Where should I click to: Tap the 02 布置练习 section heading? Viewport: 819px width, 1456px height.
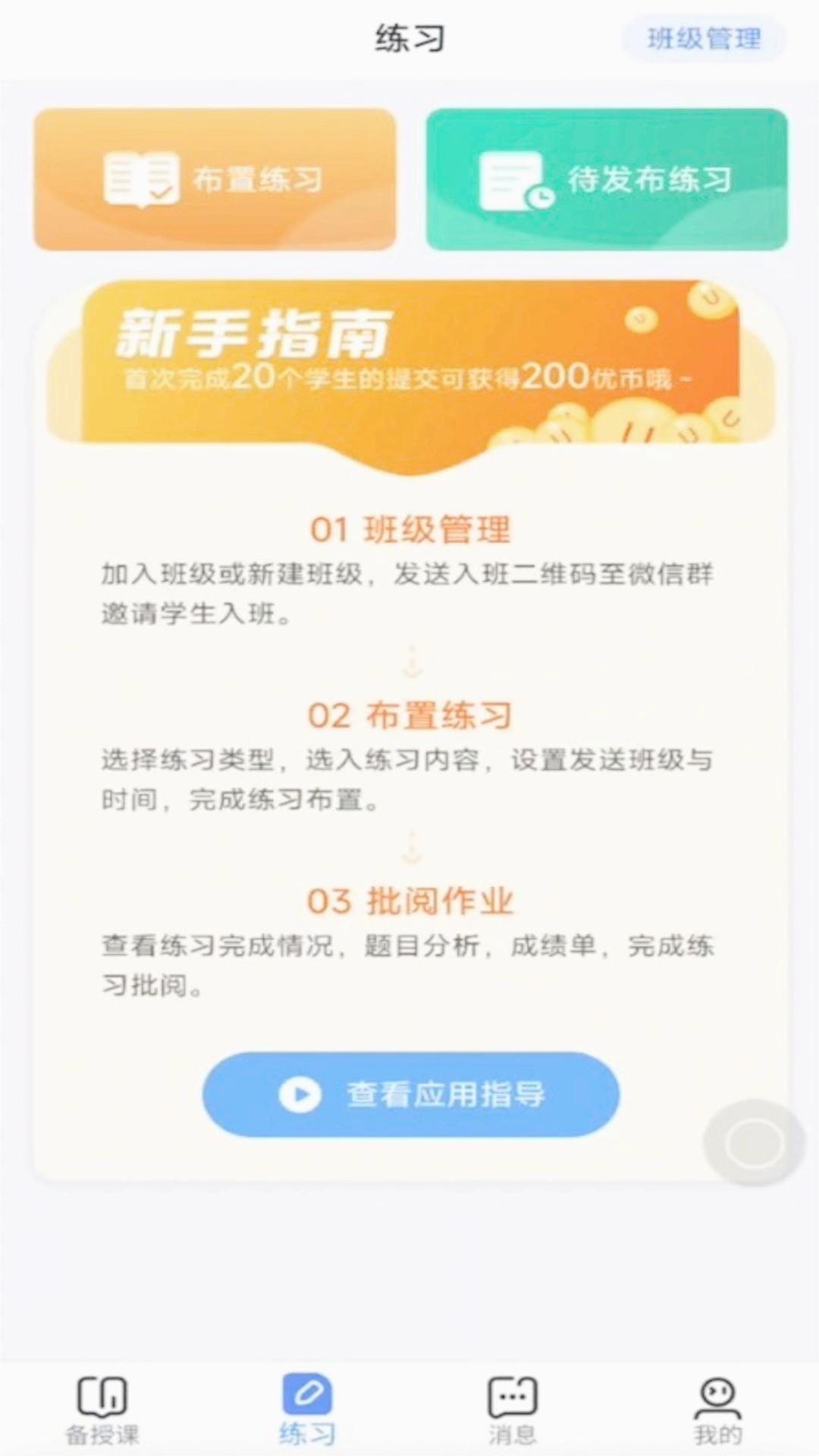(x=409, y=713)
